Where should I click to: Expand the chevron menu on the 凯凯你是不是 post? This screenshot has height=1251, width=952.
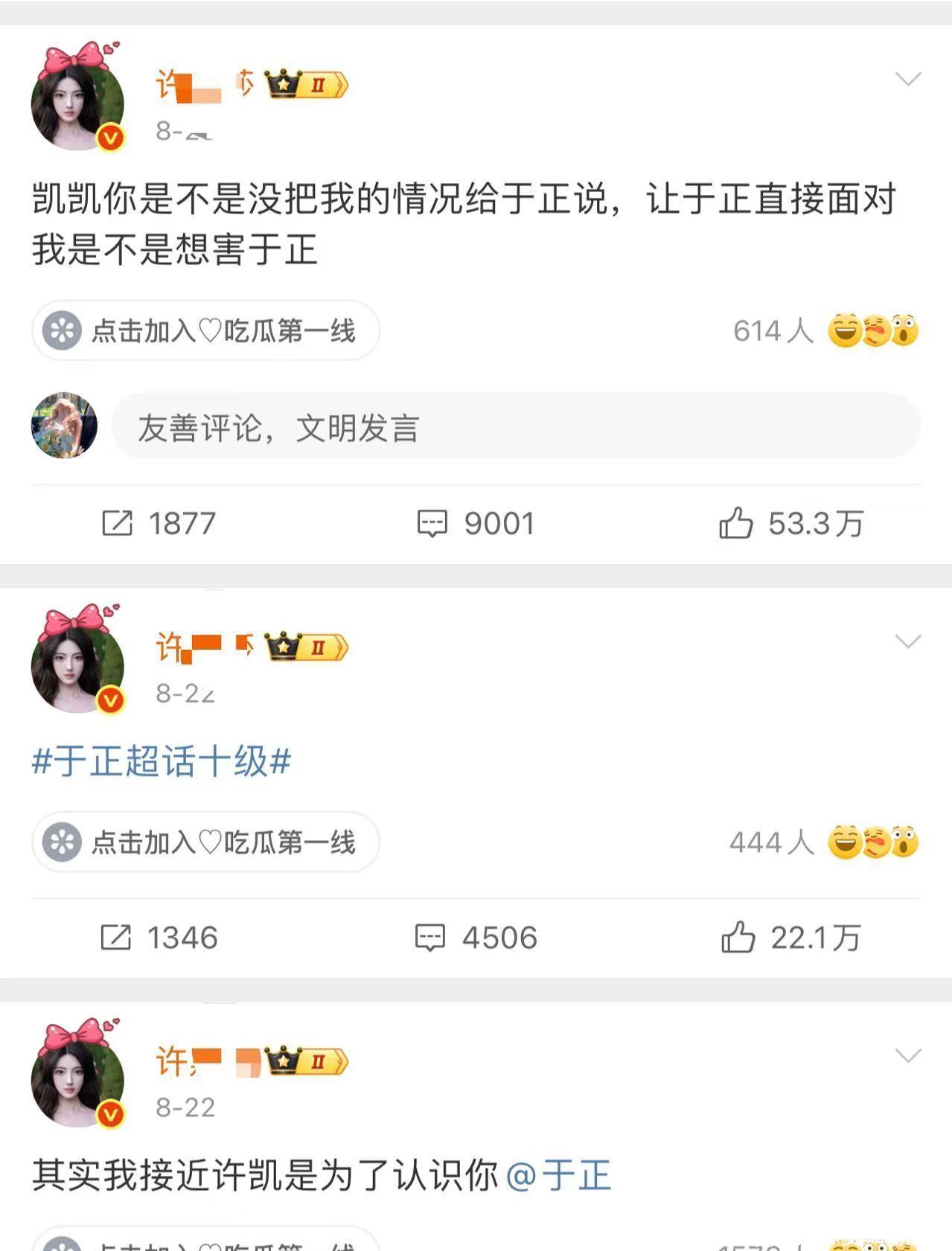(x=908, y=79)
